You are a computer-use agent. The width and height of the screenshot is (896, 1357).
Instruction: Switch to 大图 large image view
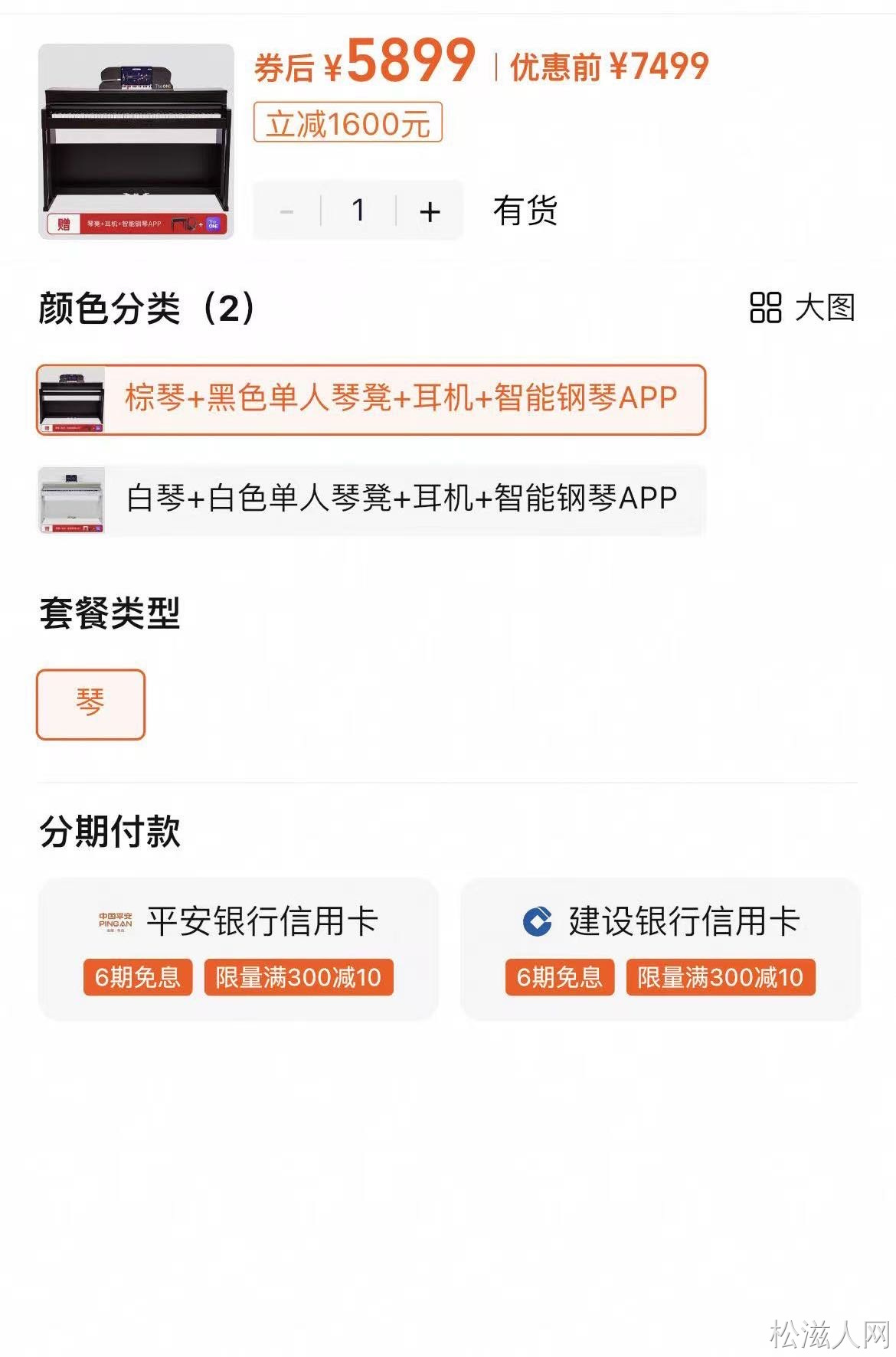(802, 308)
